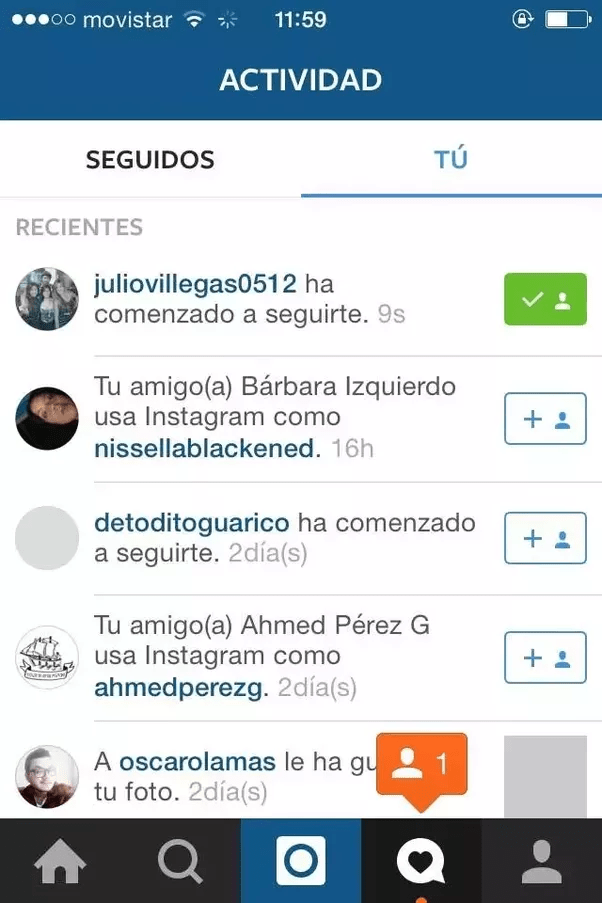Go to your profile tab
Image resolution: width=602 pixels, height=903 pixels.
542,862
